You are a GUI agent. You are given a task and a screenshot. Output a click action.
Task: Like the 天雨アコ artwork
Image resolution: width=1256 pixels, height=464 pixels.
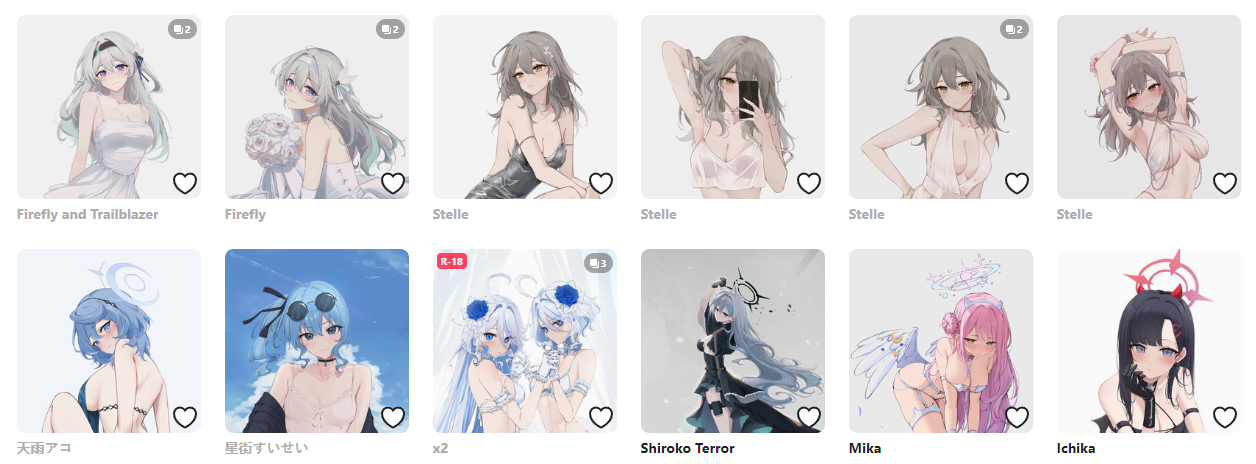click(x=185, y=417)
